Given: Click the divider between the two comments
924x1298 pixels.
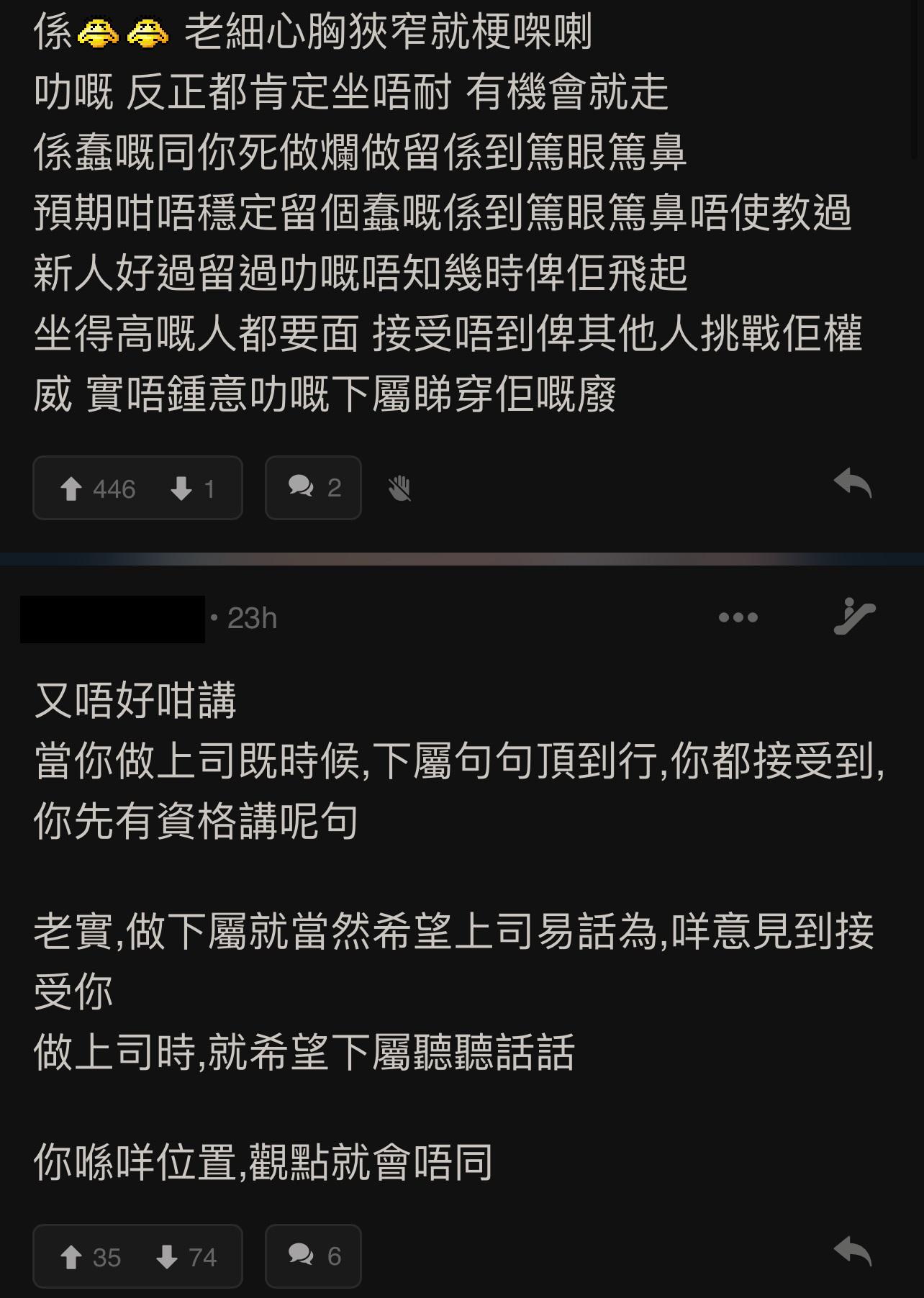Looking at the screenshot, I should 462,558.
